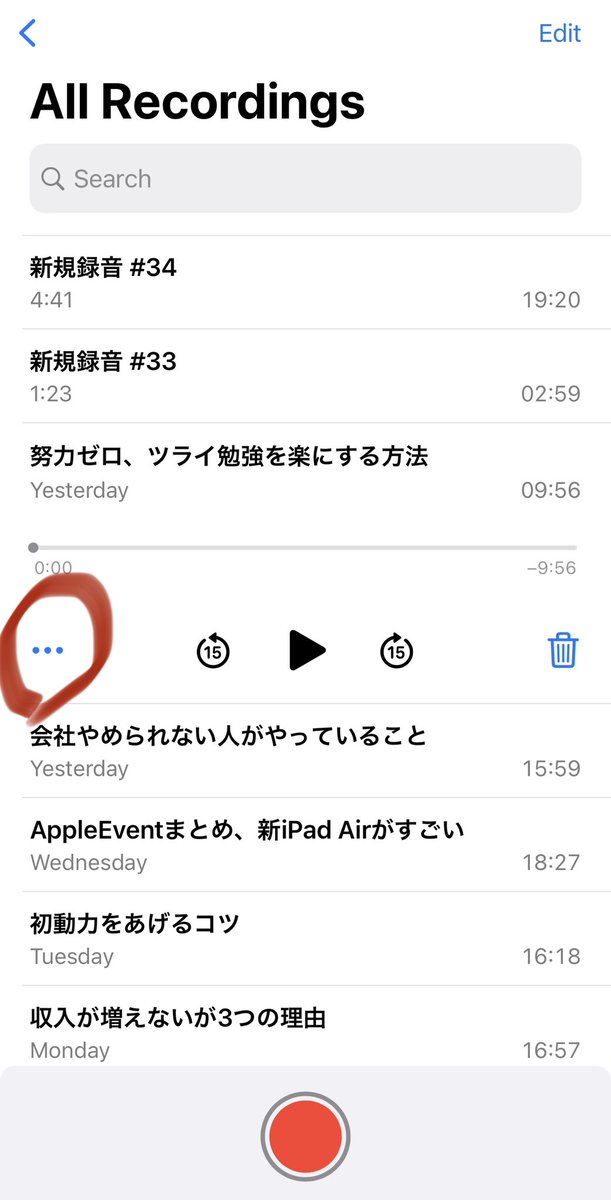Select recording 新規録音 #33
This screenshot has width=611, height=1200.
click(x=305, y=376)
